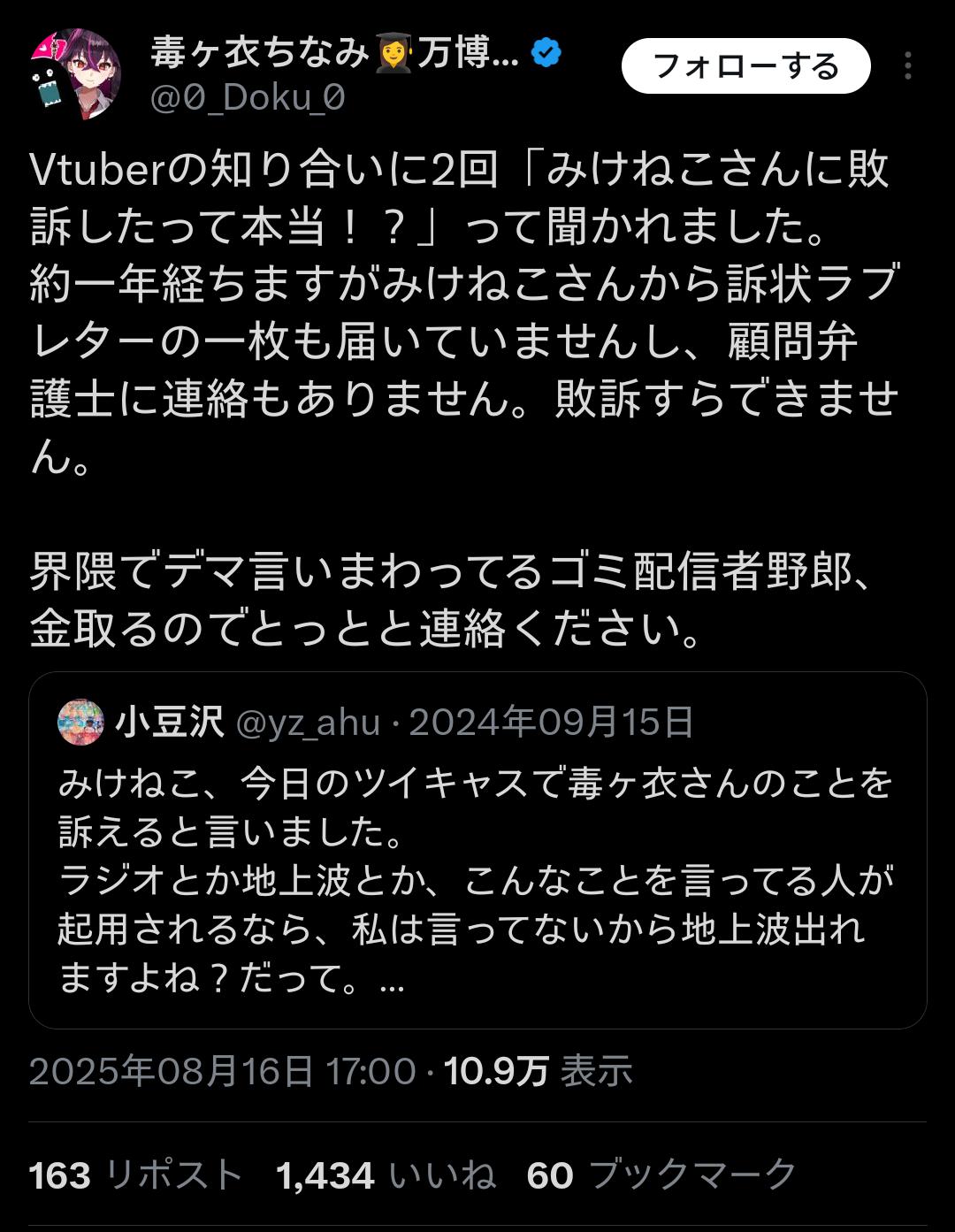955x1232 pixels.
Task: View the 163 リポスト list
Action: (135, 1175)
